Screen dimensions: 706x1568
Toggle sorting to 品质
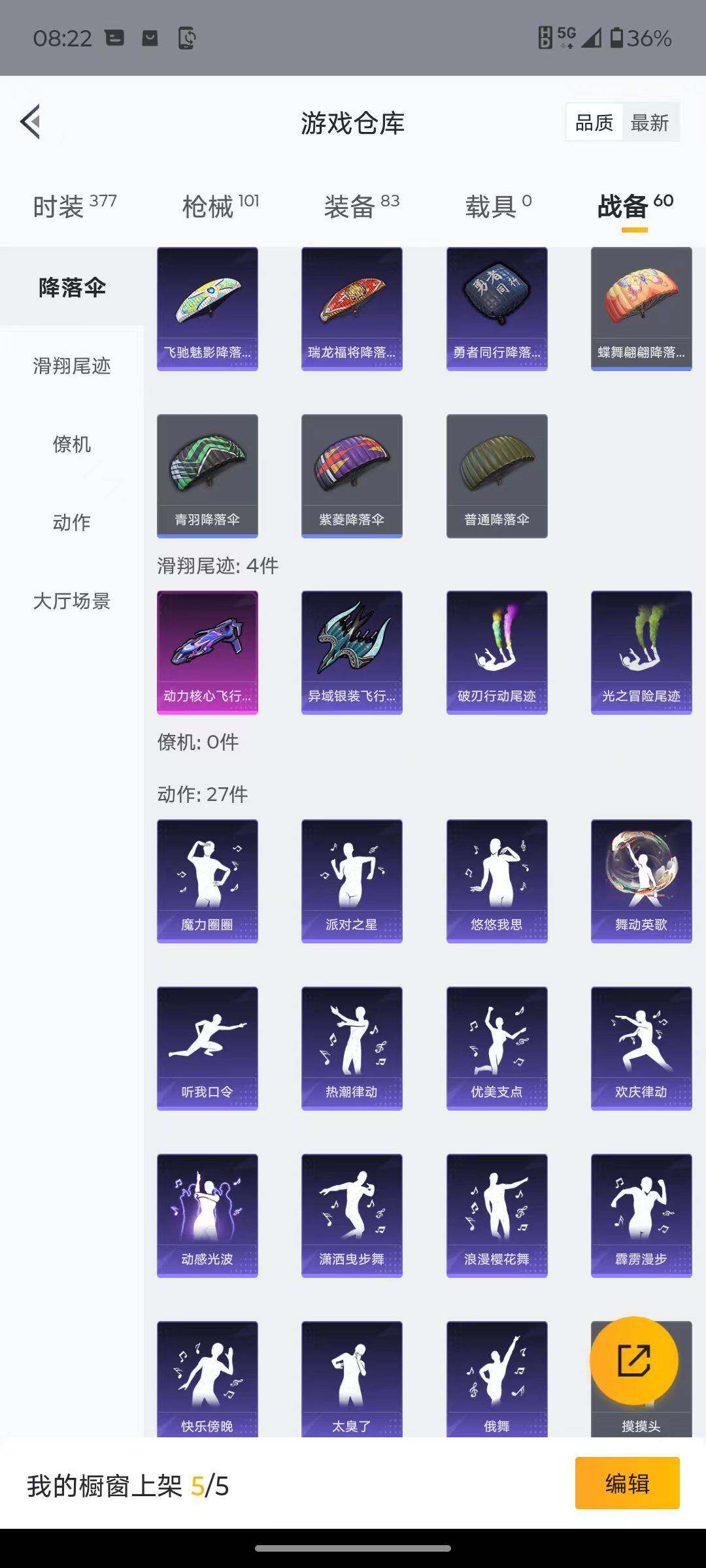coord(594,122)
